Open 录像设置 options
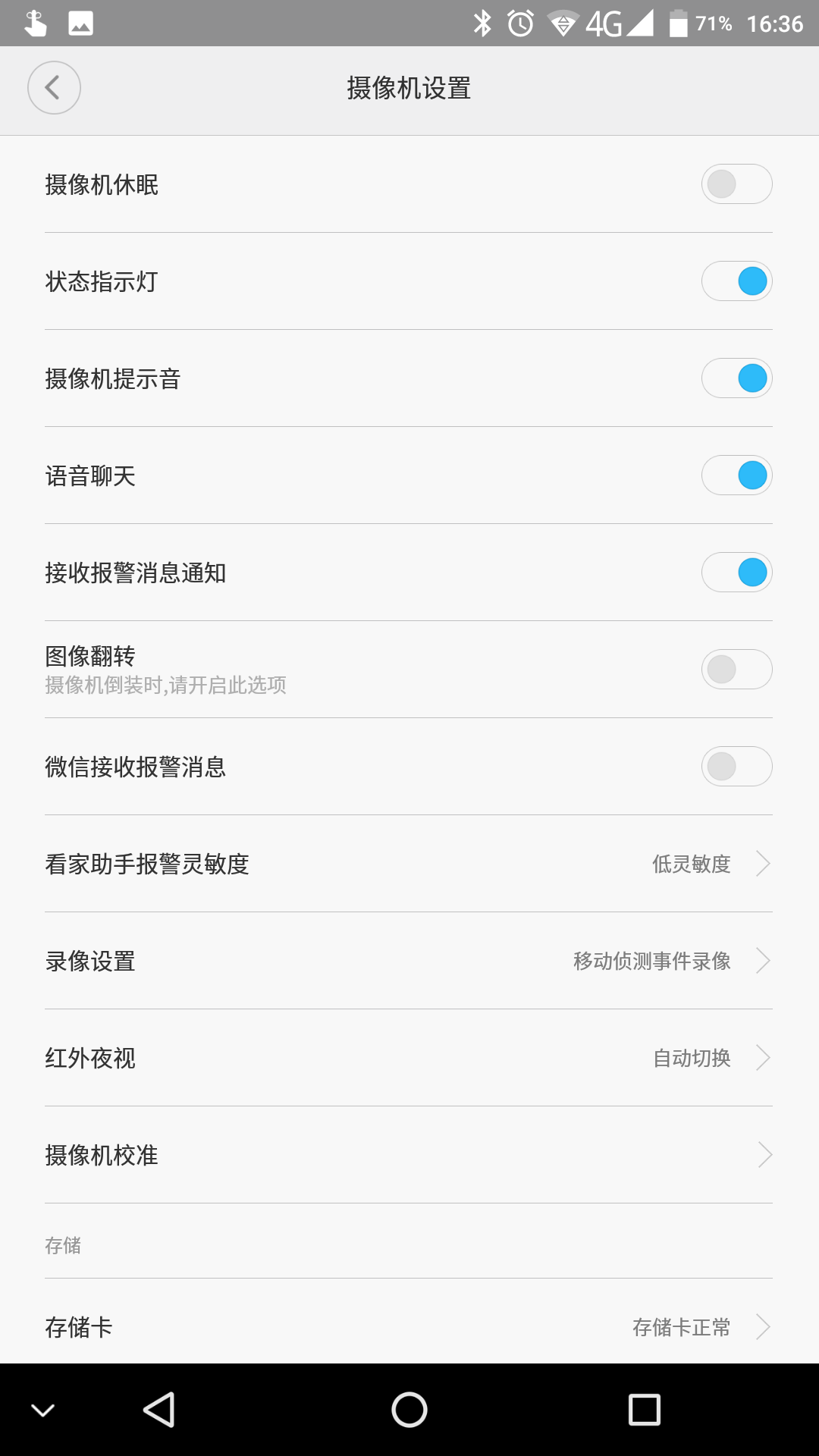 [408, 961]
